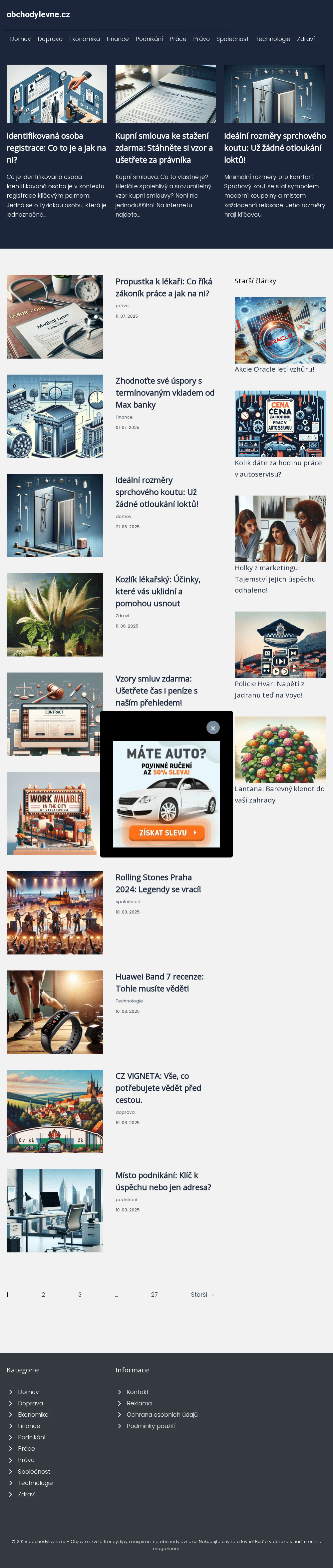Switch to the Technologie section
Image resolution: width=333 pixels, height=1568 pixels.
tap(272, 39)
